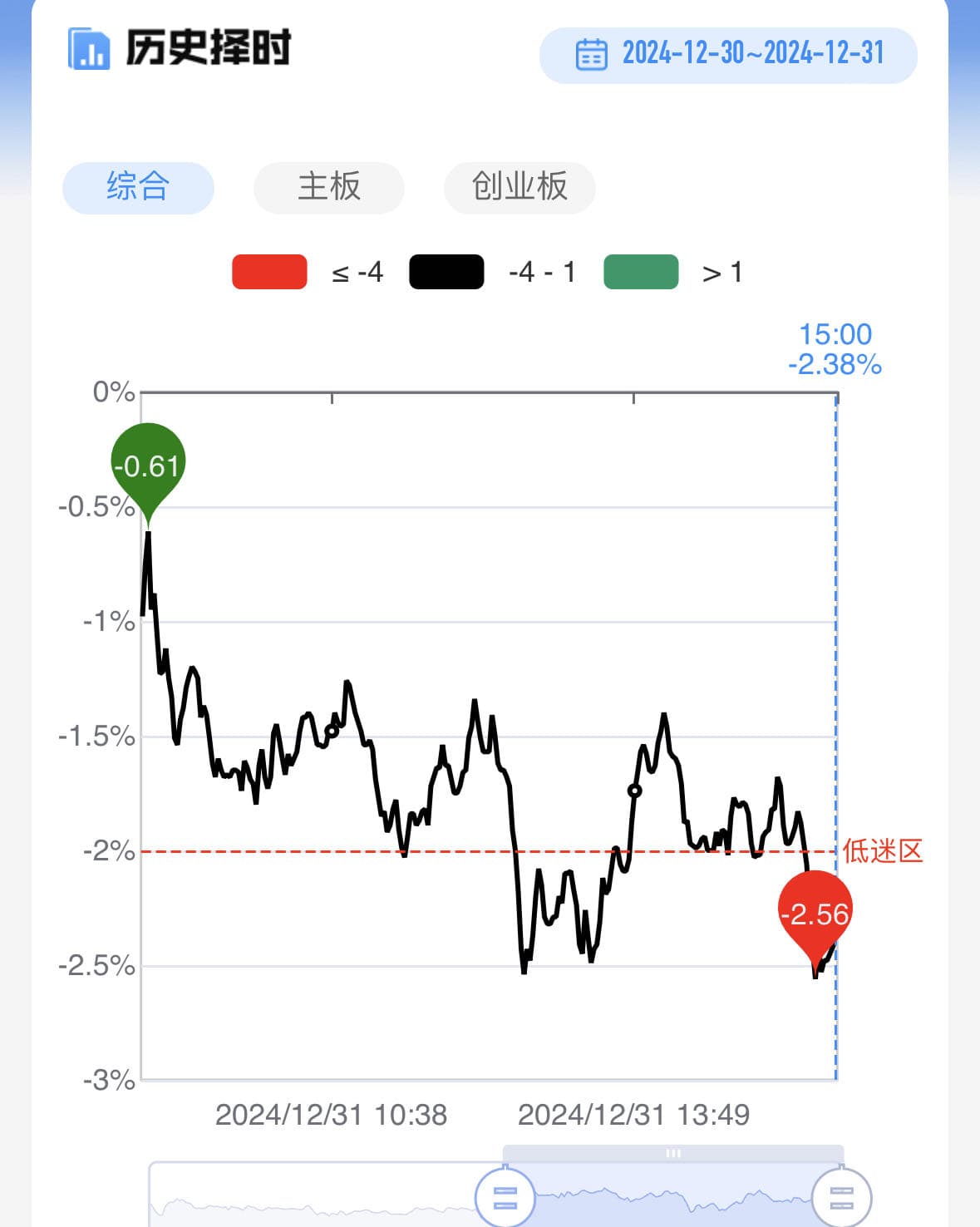The image size is (980, 1227).
Task: Tap the right handle of the zoom slider
Action: click(x=841, y=1198)
